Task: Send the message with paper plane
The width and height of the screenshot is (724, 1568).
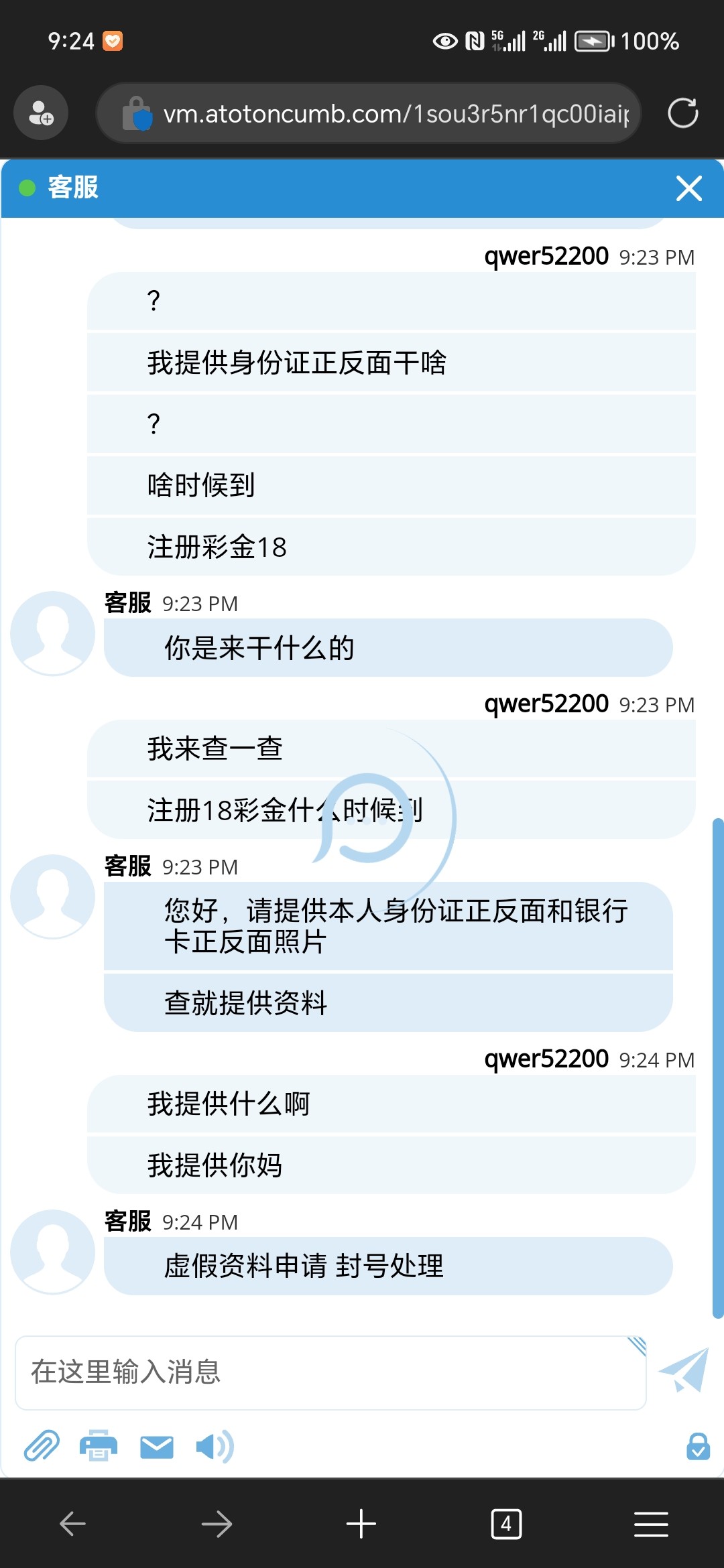Action: 684,1370
